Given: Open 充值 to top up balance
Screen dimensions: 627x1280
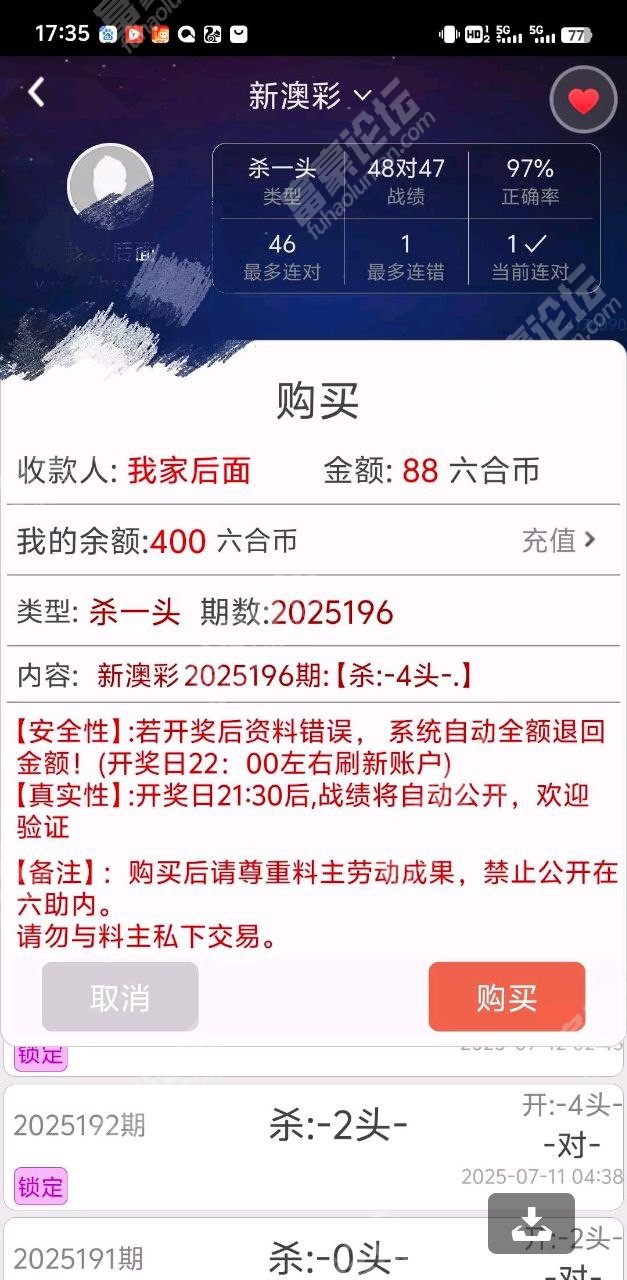Looking at the screenshot, I should pyautogui.click(x=558, y=540).
